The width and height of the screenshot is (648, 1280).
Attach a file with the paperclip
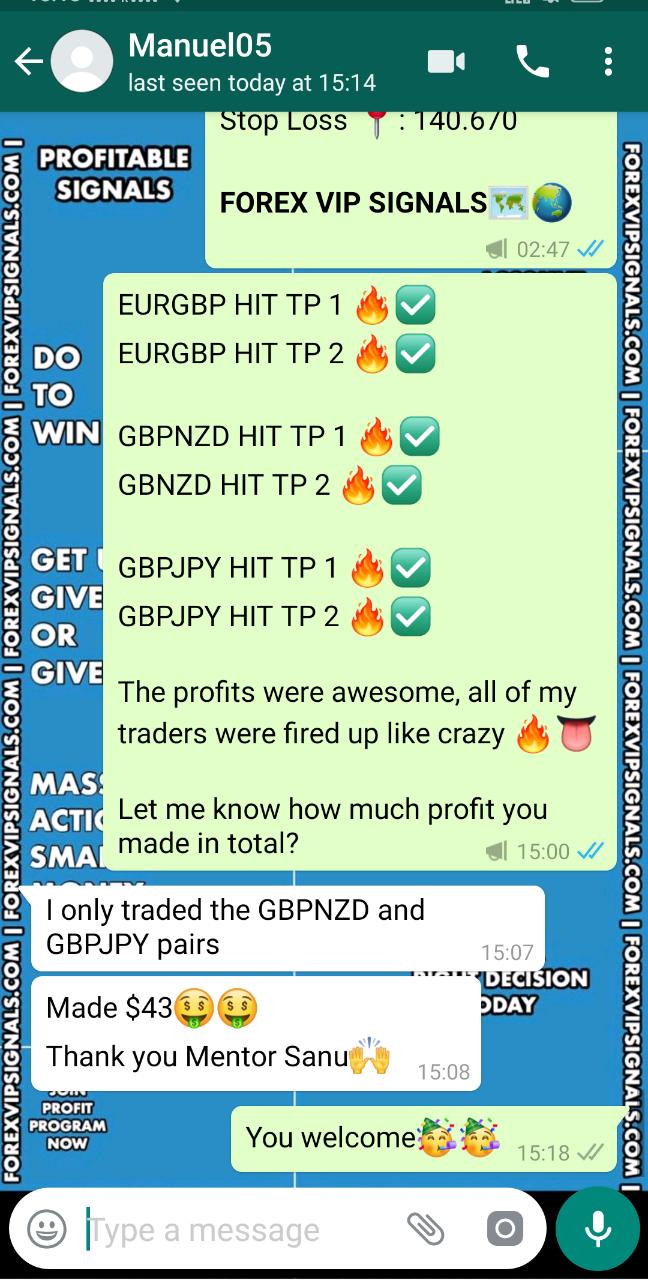click(426, 1229)
